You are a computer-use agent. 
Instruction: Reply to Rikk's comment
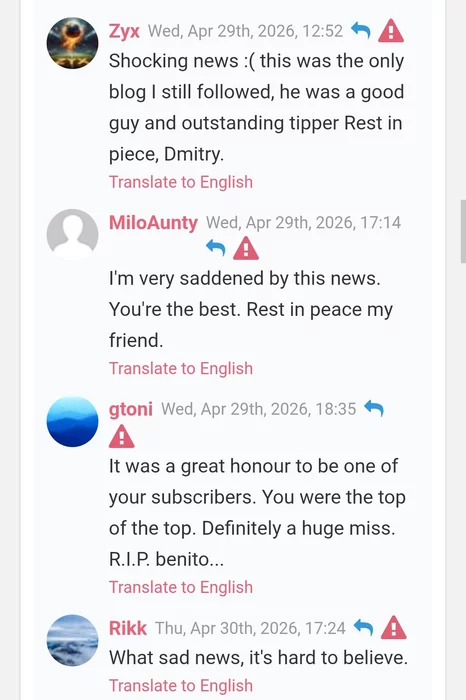click(363, 628)
